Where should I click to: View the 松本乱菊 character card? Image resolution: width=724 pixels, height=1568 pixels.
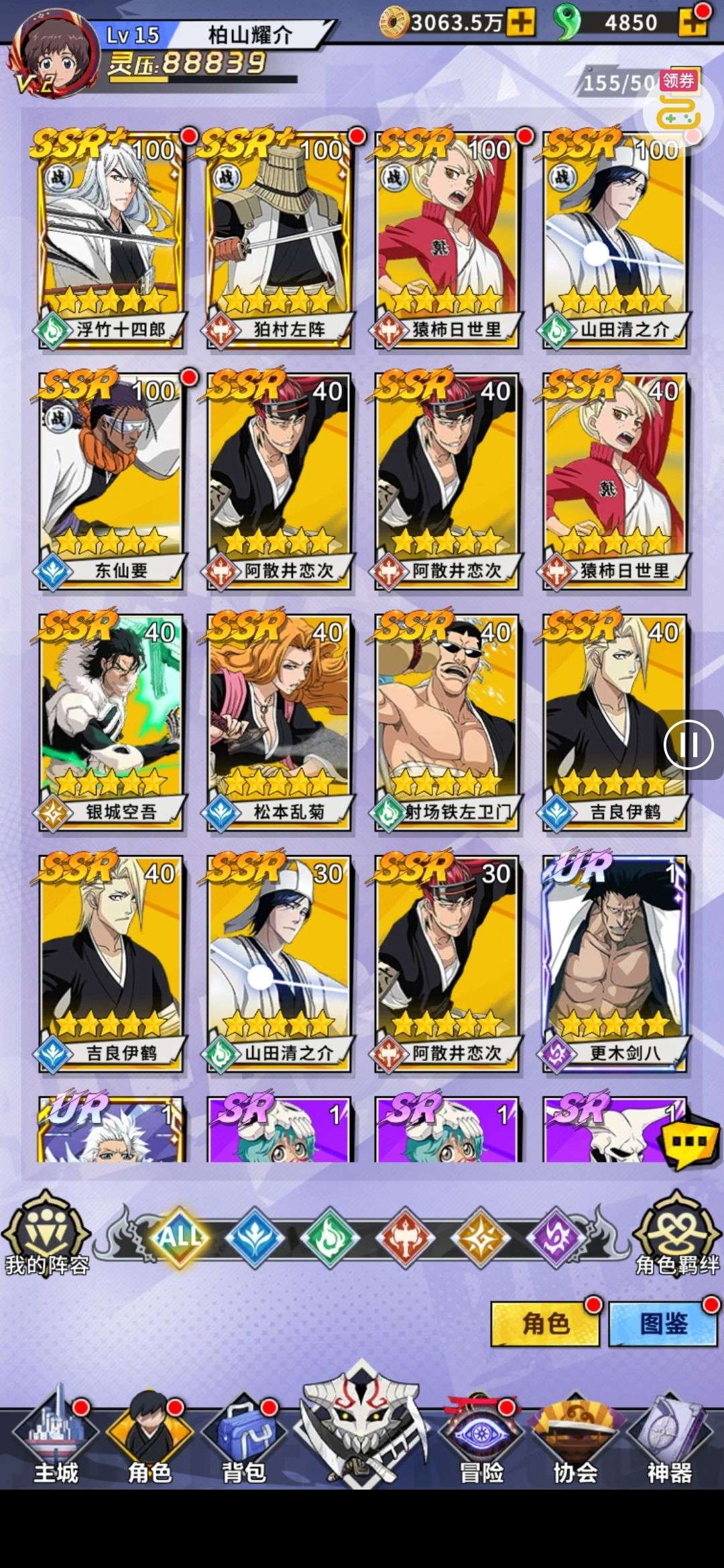(278, 720)
